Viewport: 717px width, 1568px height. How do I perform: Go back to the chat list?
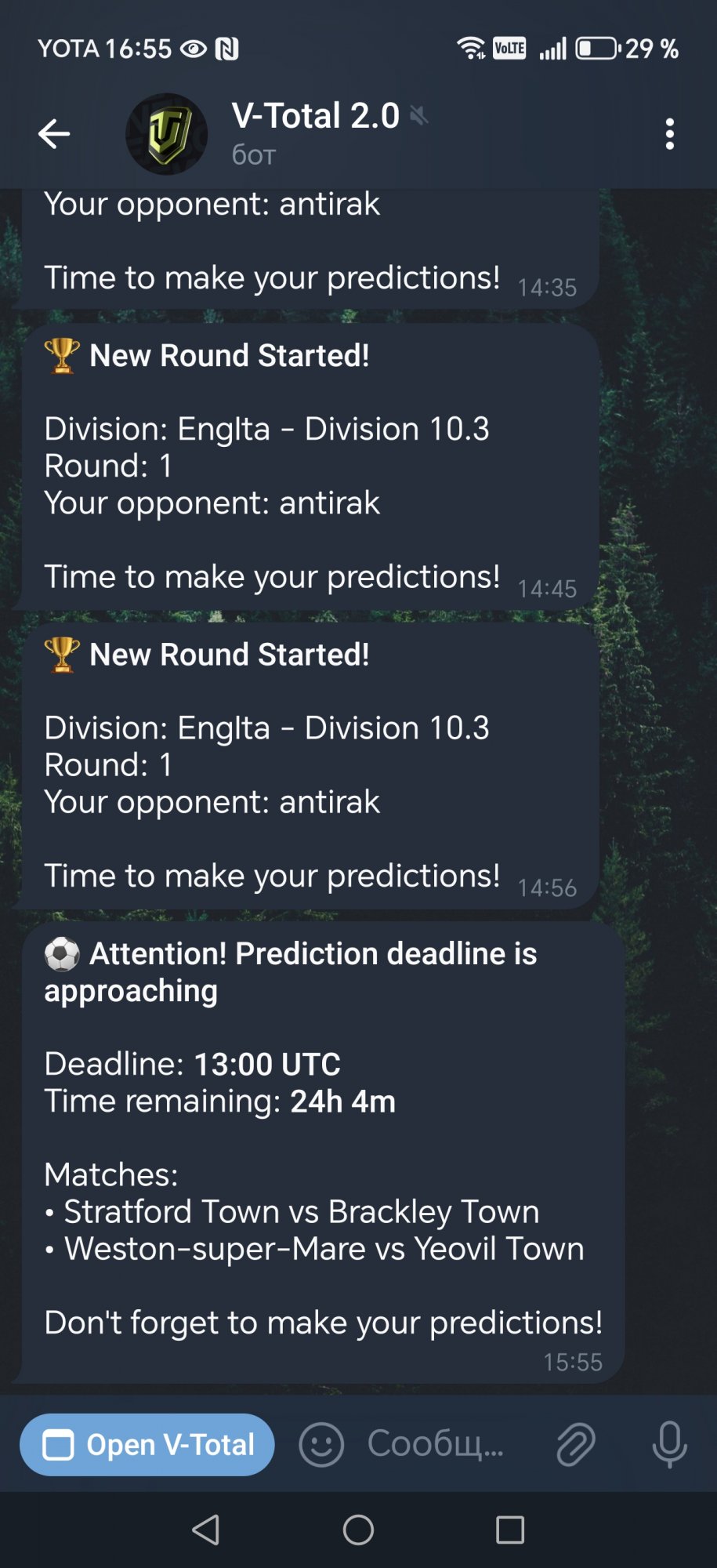[54, 134]
